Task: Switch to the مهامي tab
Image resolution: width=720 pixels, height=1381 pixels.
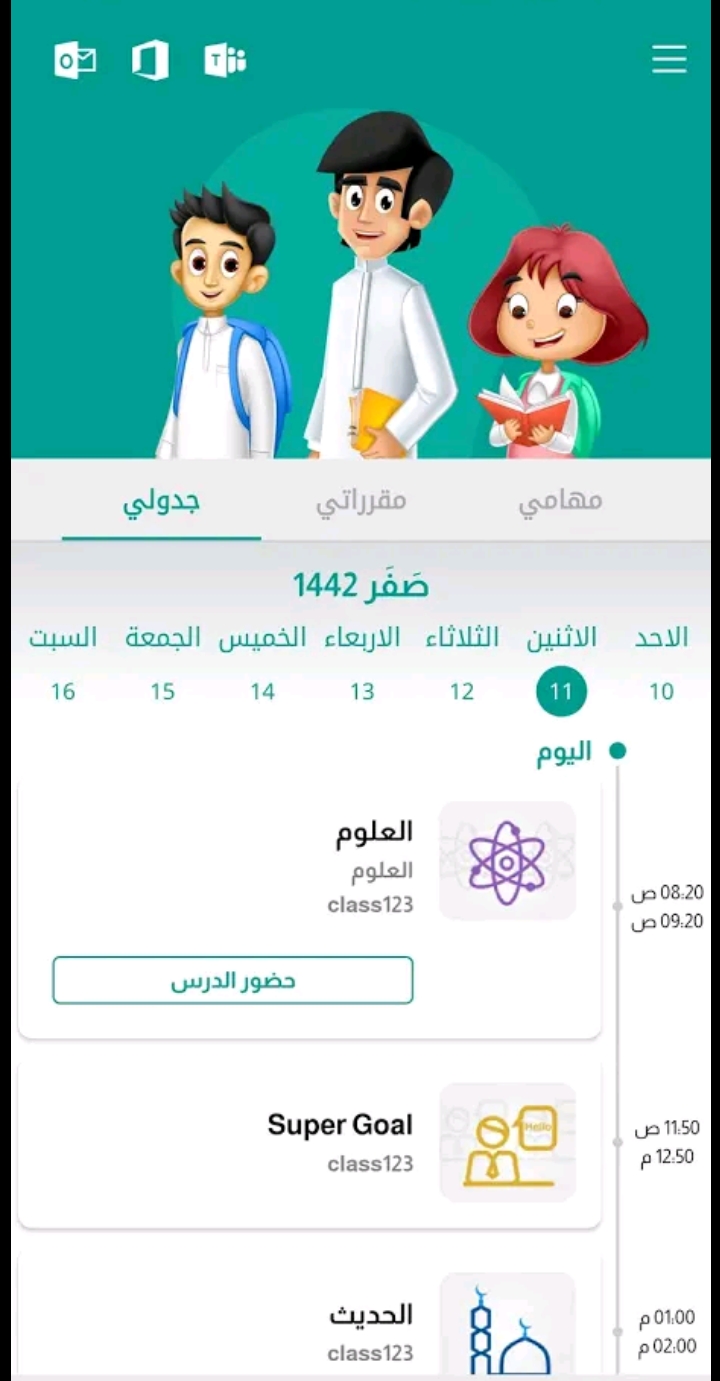Action: 560,501
